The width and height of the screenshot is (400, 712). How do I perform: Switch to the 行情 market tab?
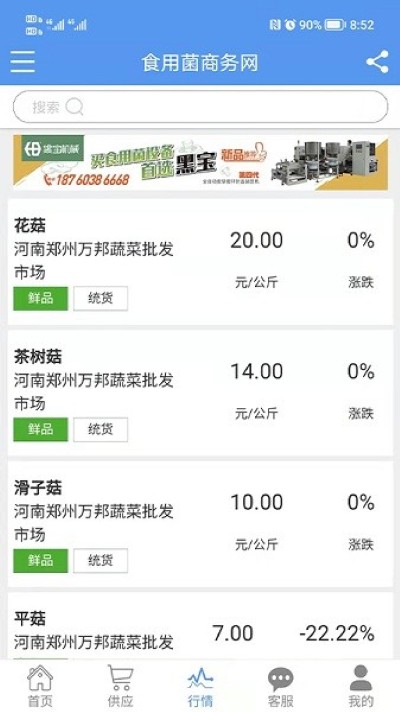pyautogui.click(x=200, y=686)
